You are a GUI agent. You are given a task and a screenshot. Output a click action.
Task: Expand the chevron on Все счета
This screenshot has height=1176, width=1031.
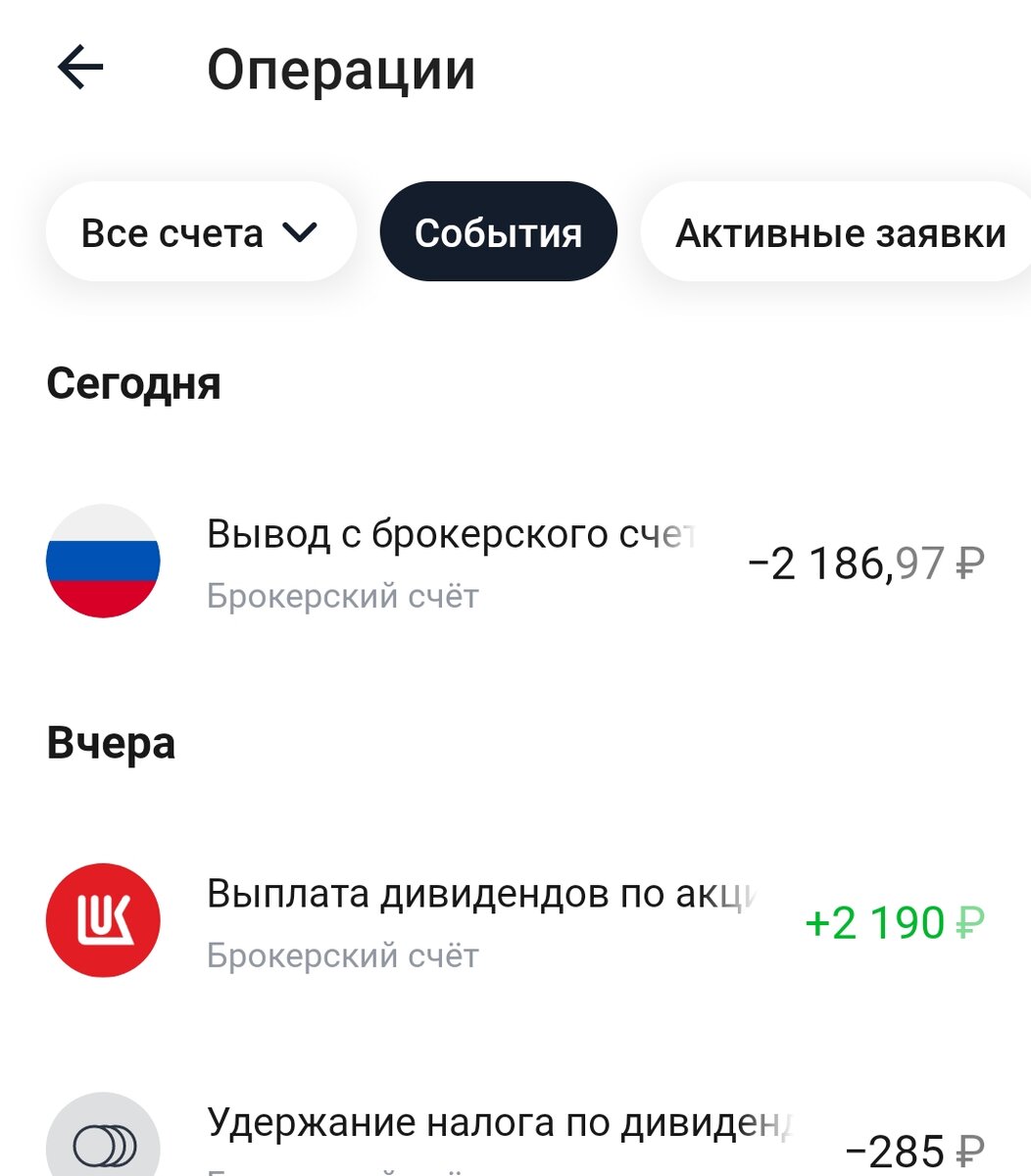pyautogui.click(x=301, y=232)
